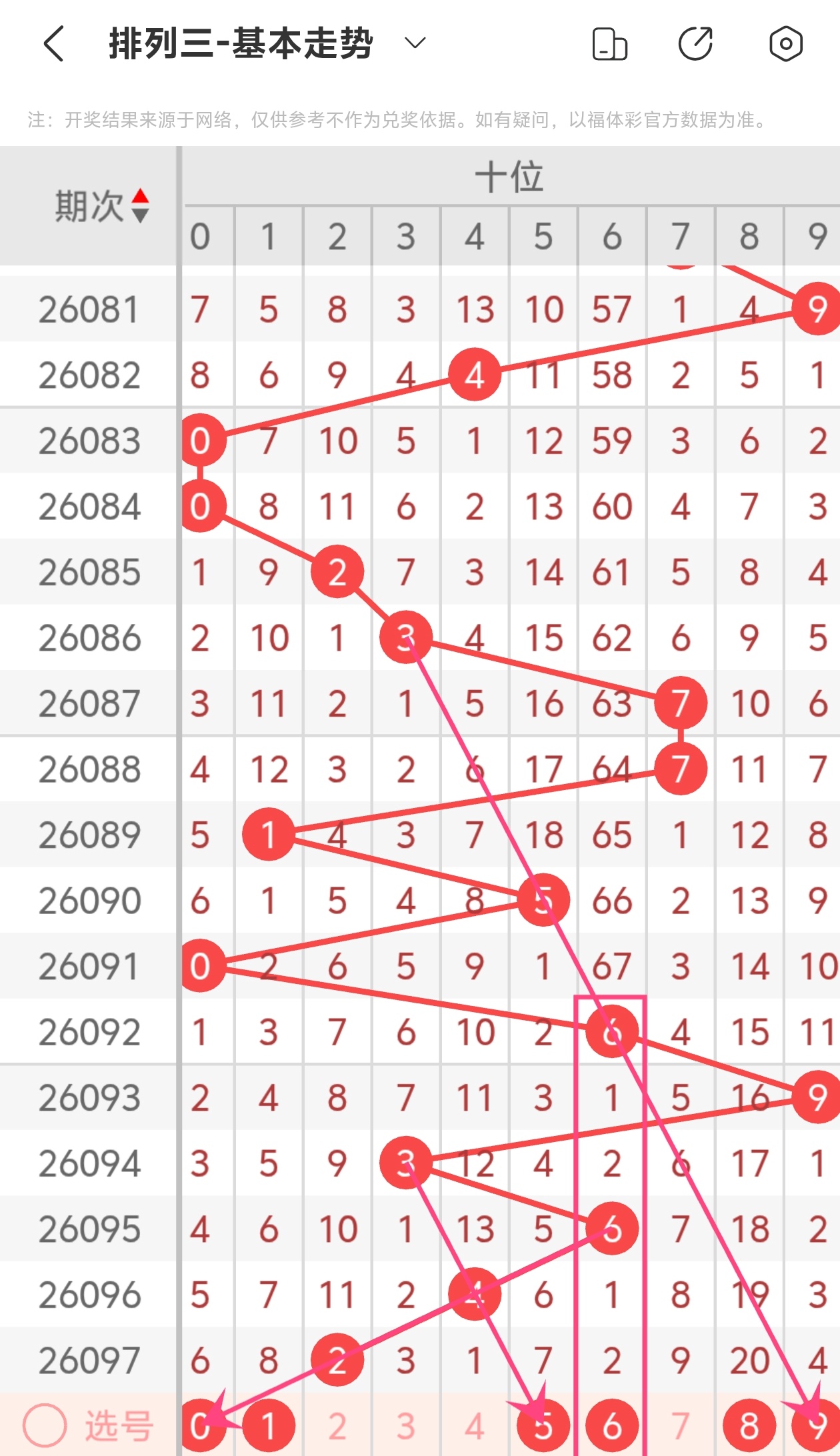The width and height of the screenshot is (840, 1456).
Task: Select number 0 in the pick row
Action: click(x=200, y=1425)
